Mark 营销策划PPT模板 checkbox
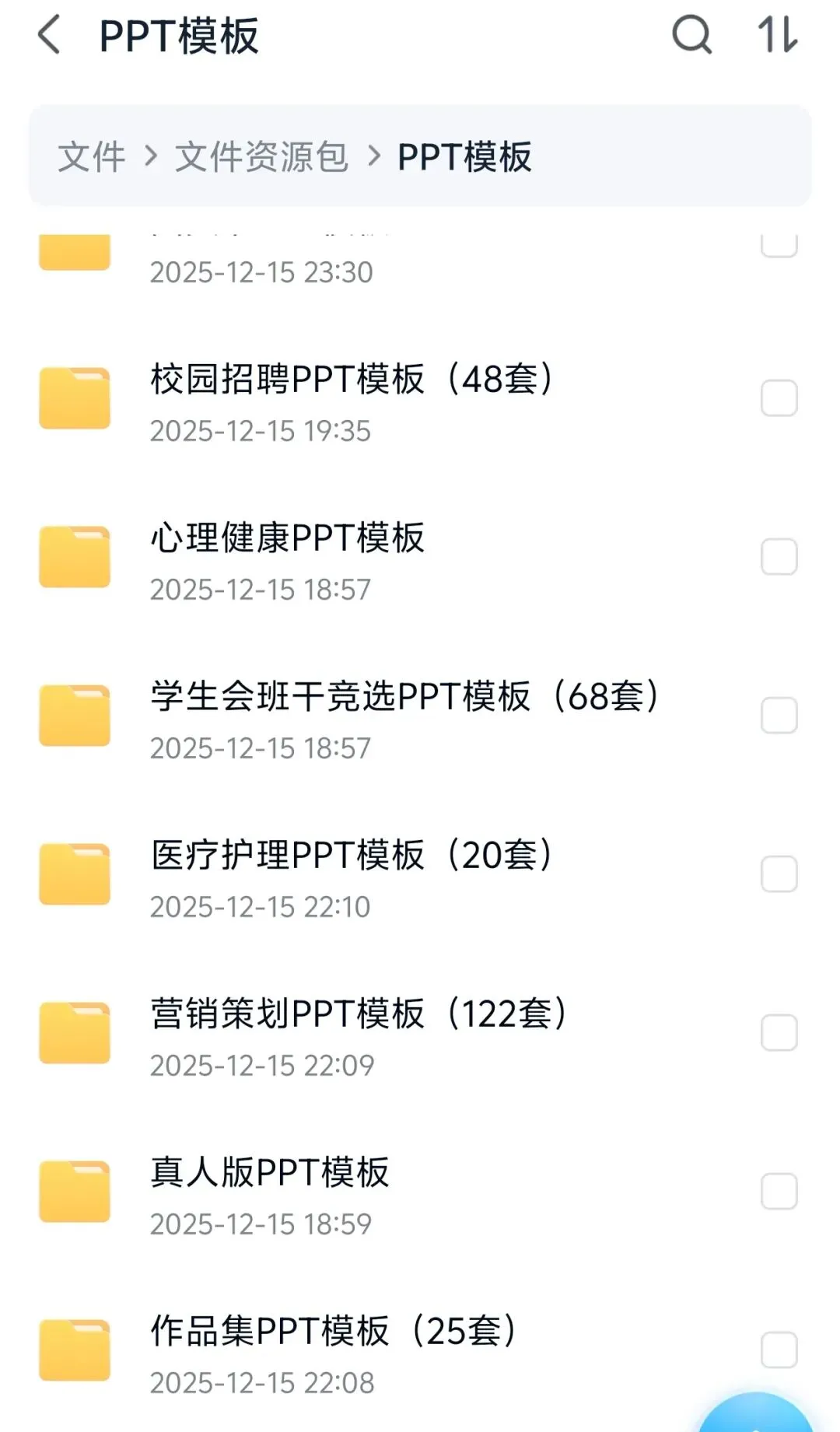 click(x=779, y=1033)
